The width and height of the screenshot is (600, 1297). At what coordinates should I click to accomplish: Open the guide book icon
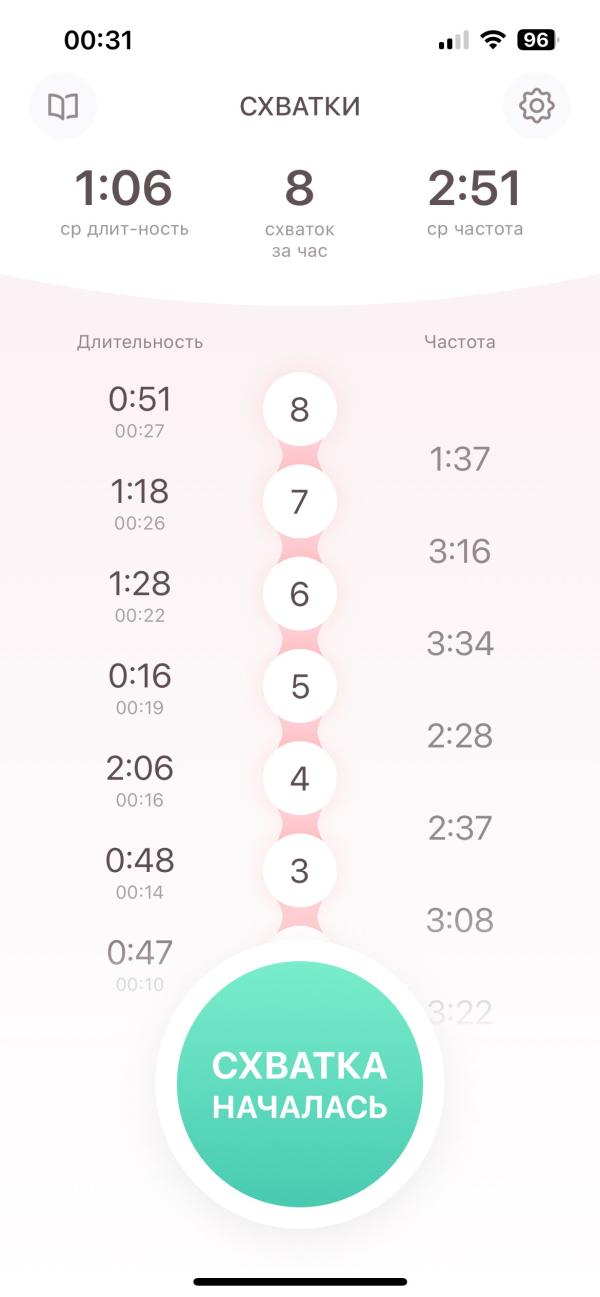click(63, 106)
